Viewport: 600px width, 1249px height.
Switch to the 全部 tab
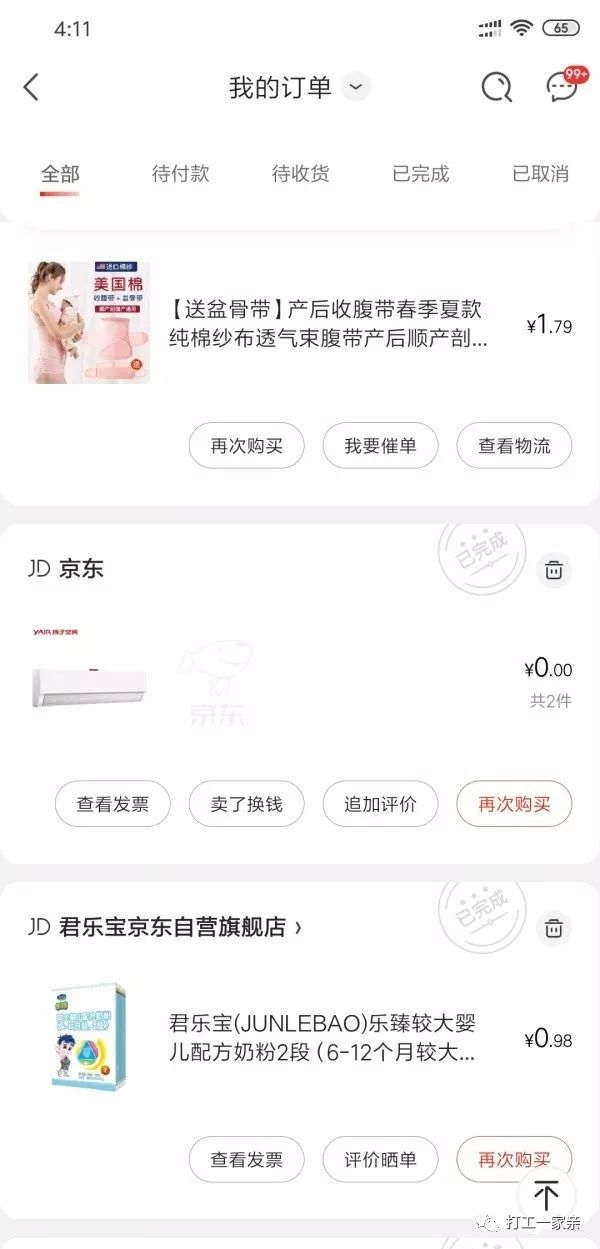60,174
